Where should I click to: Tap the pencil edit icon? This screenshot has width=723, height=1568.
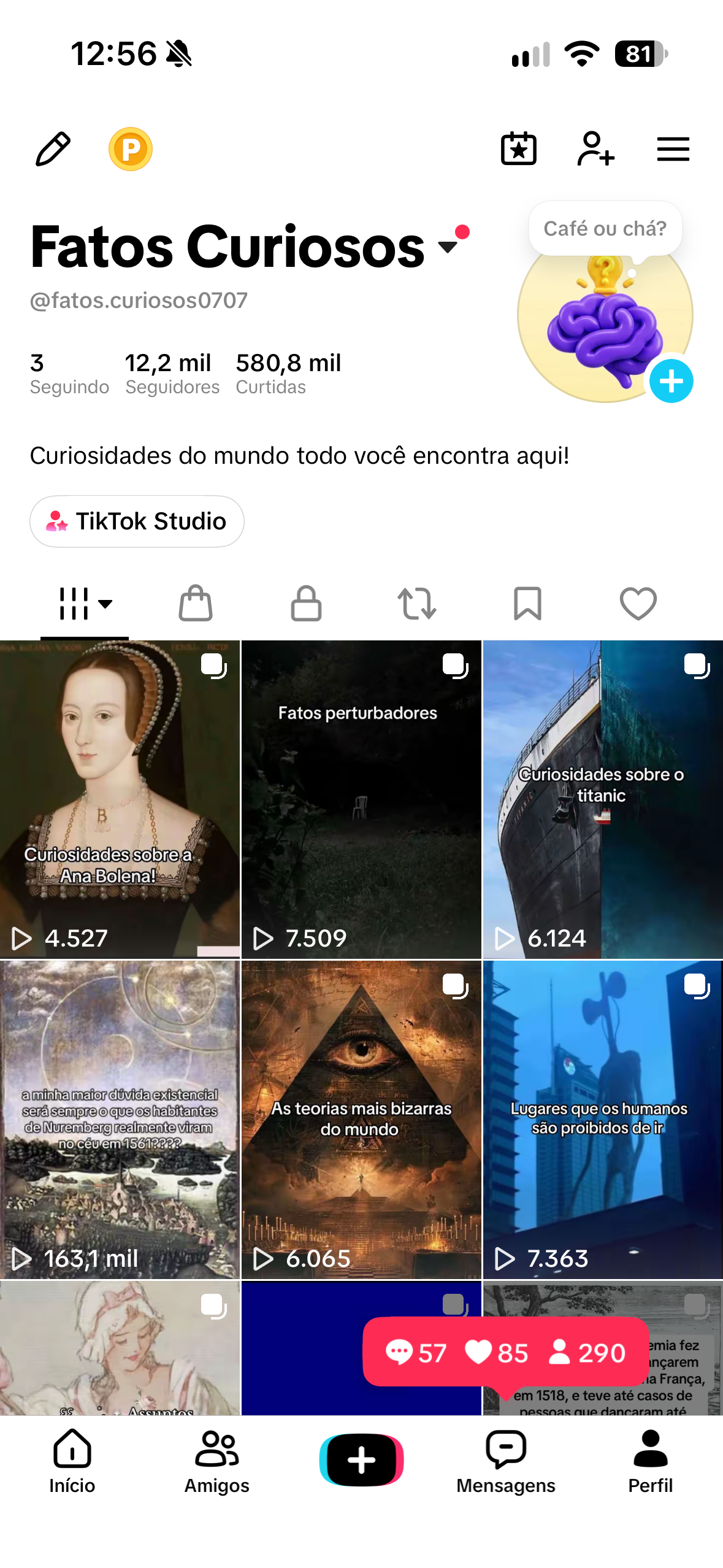point(53,149)
